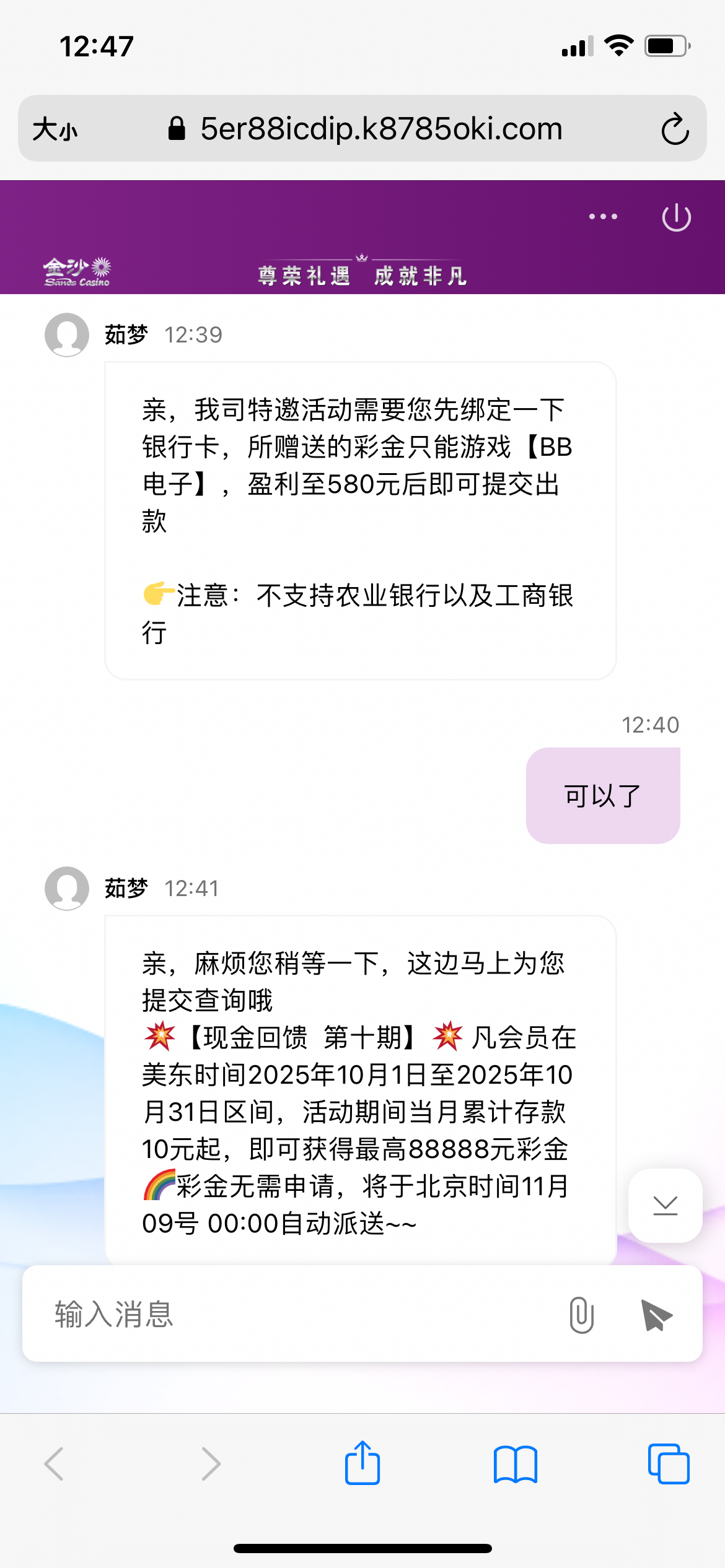Open the three-dot more options menu

click(x=603, y=217)
